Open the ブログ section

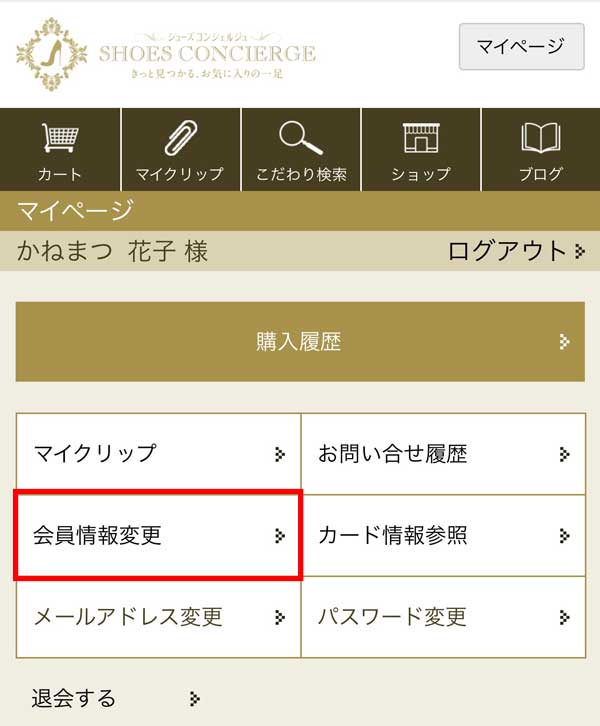pyautogui.click(x=541, y=151)
